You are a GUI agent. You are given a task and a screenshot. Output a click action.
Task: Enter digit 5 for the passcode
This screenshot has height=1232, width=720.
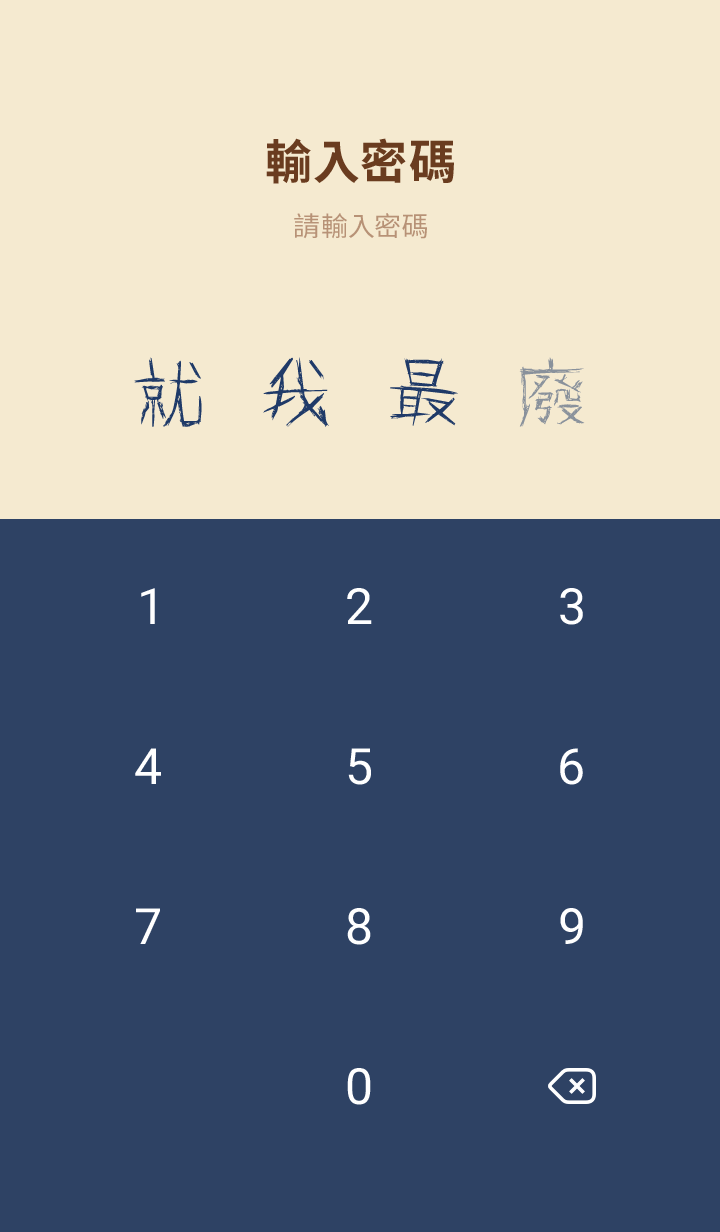click(359, 767)
